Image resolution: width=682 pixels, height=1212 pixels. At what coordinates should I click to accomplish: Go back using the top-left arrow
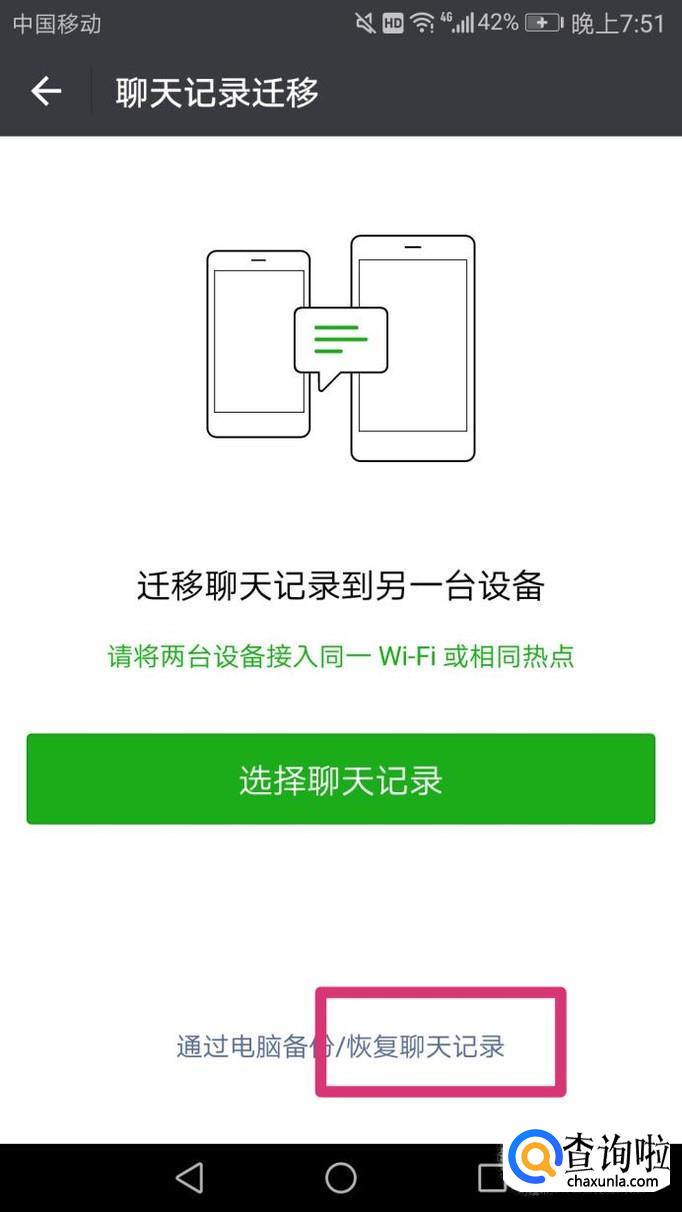point(46,92)
